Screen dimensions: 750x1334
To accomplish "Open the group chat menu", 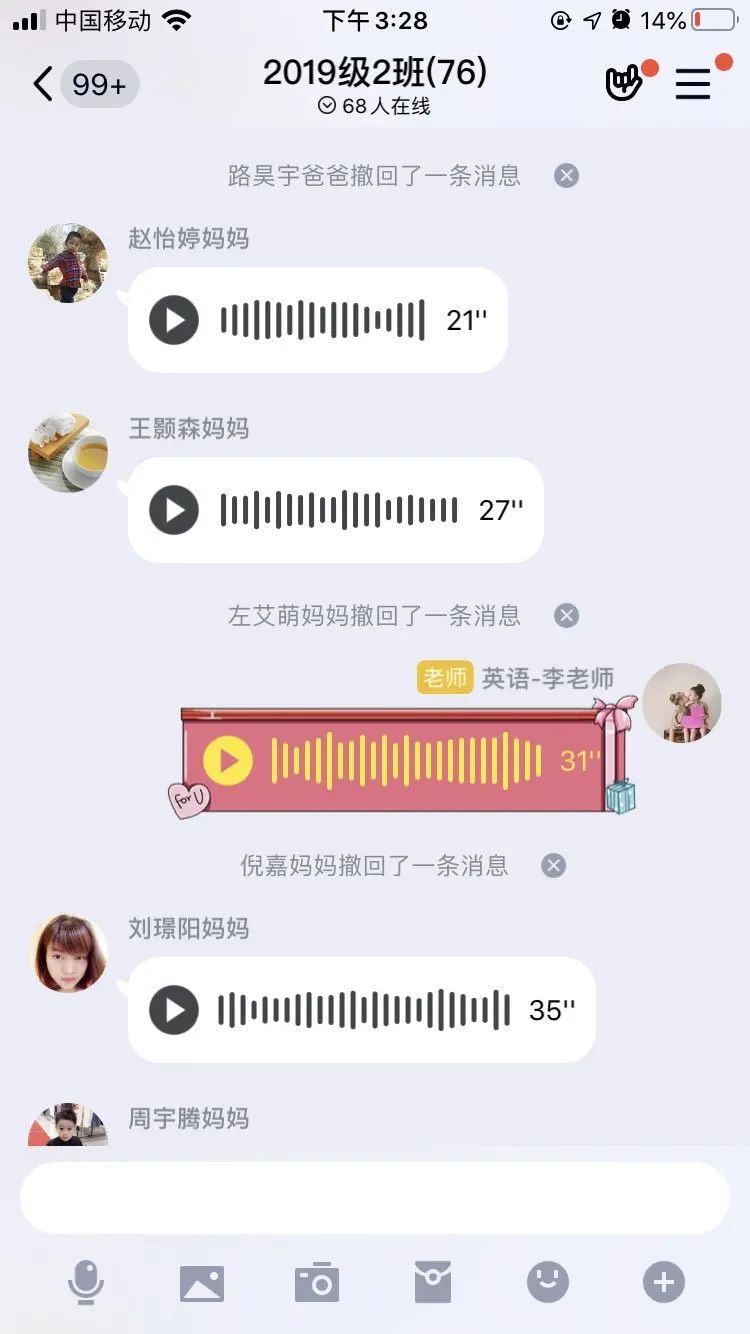I will (693, 85).
